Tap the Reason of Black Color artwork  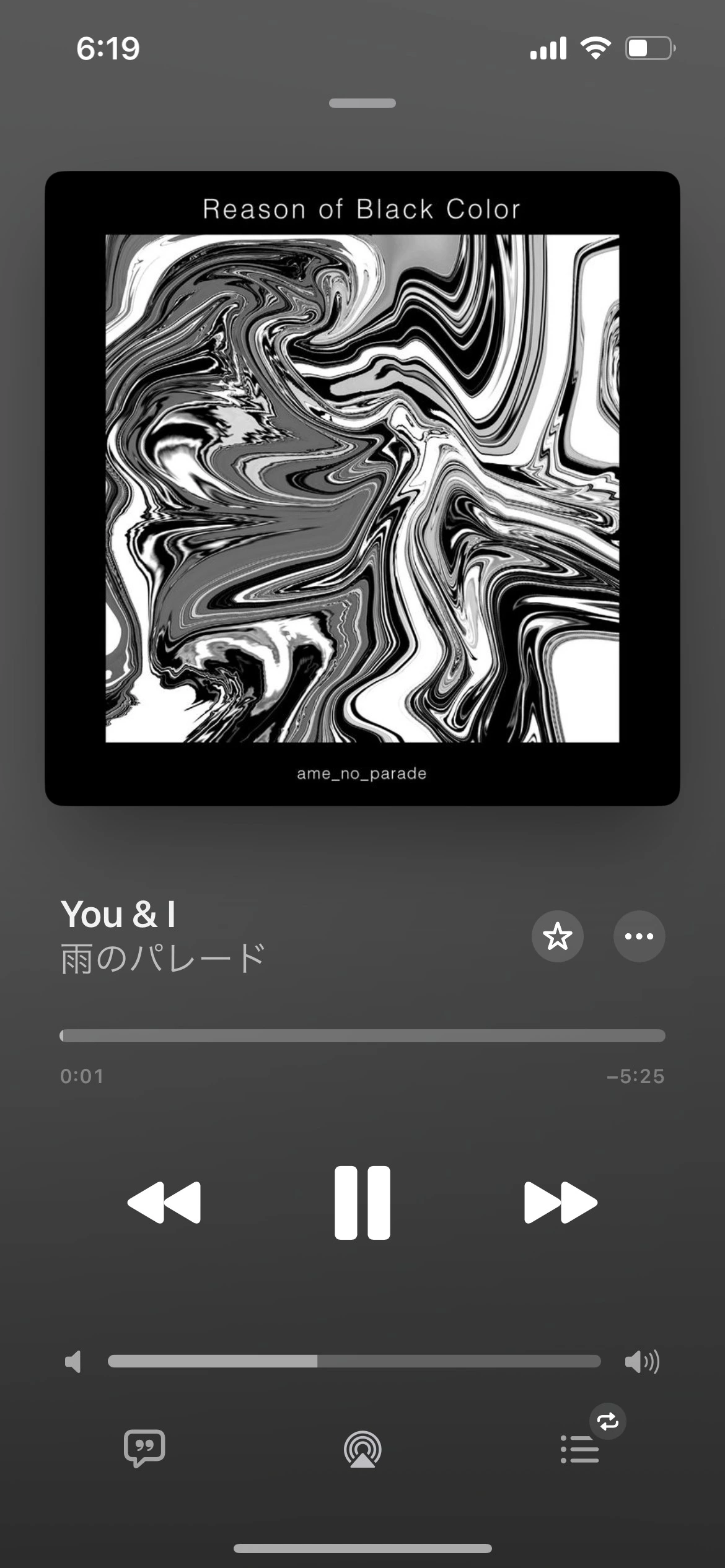pyautogui.click(x=362, y=488)
